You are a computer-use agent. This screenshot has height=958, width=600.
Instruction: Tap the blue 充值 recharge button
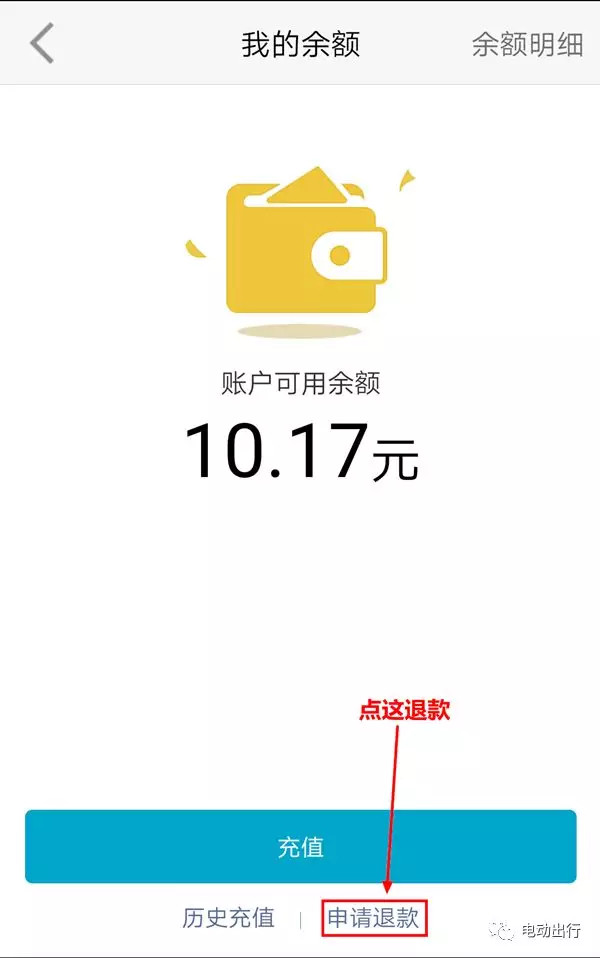300,846
